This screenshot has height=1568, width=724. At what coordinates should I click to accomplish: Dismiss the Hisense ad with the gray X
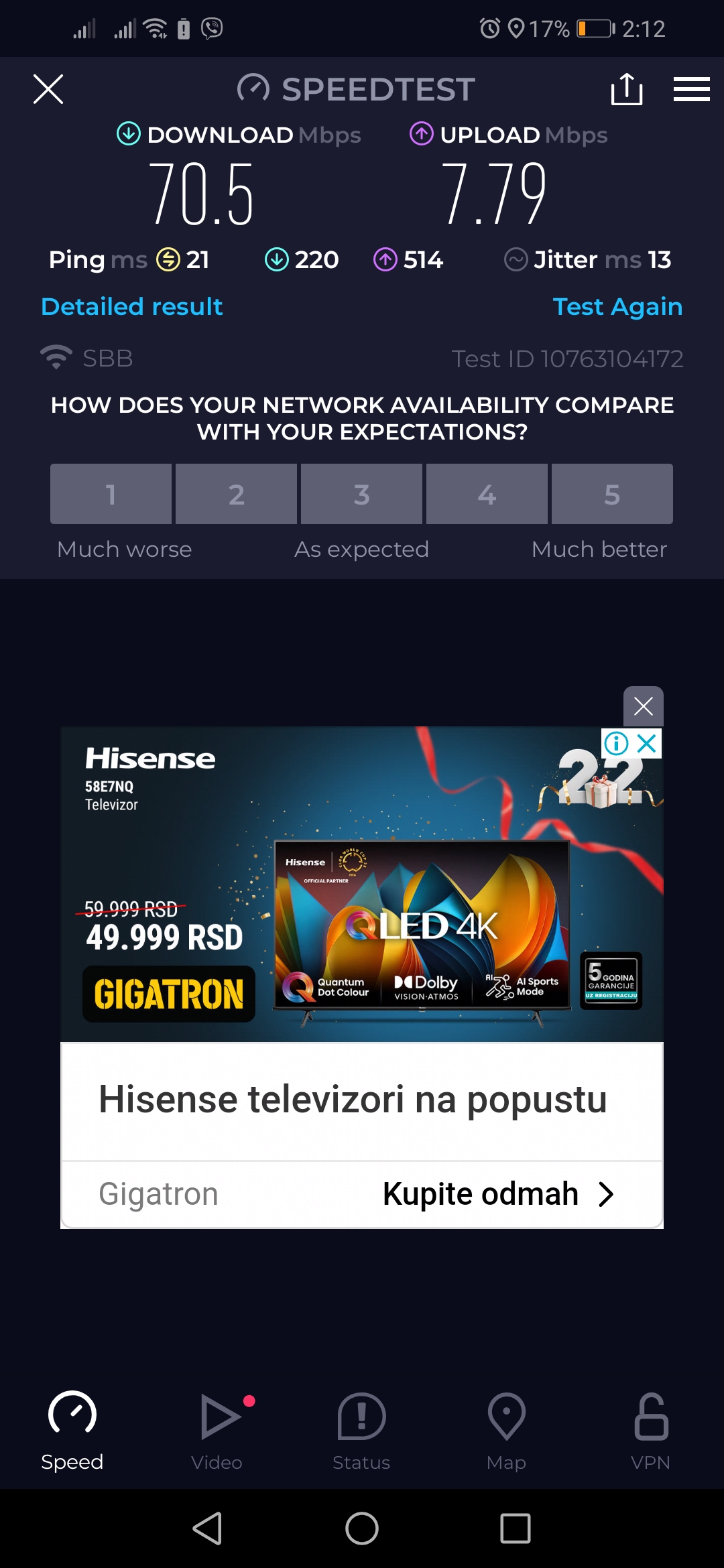(643, 706)
